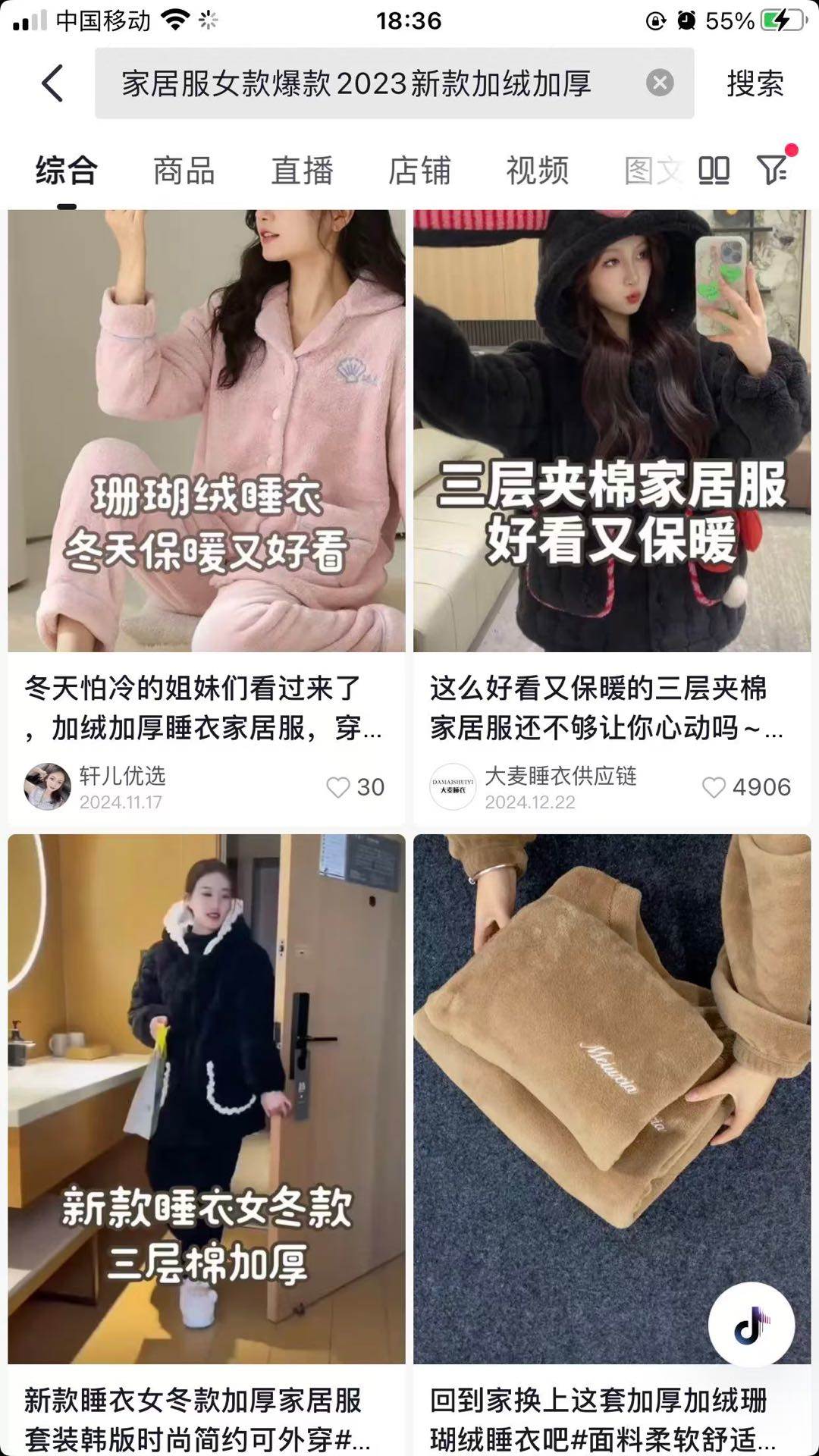Open 轩儿优选 profile avatar
Viewport: 819px width, 1456px height.
pyautogui.click(x=47, y=786)
